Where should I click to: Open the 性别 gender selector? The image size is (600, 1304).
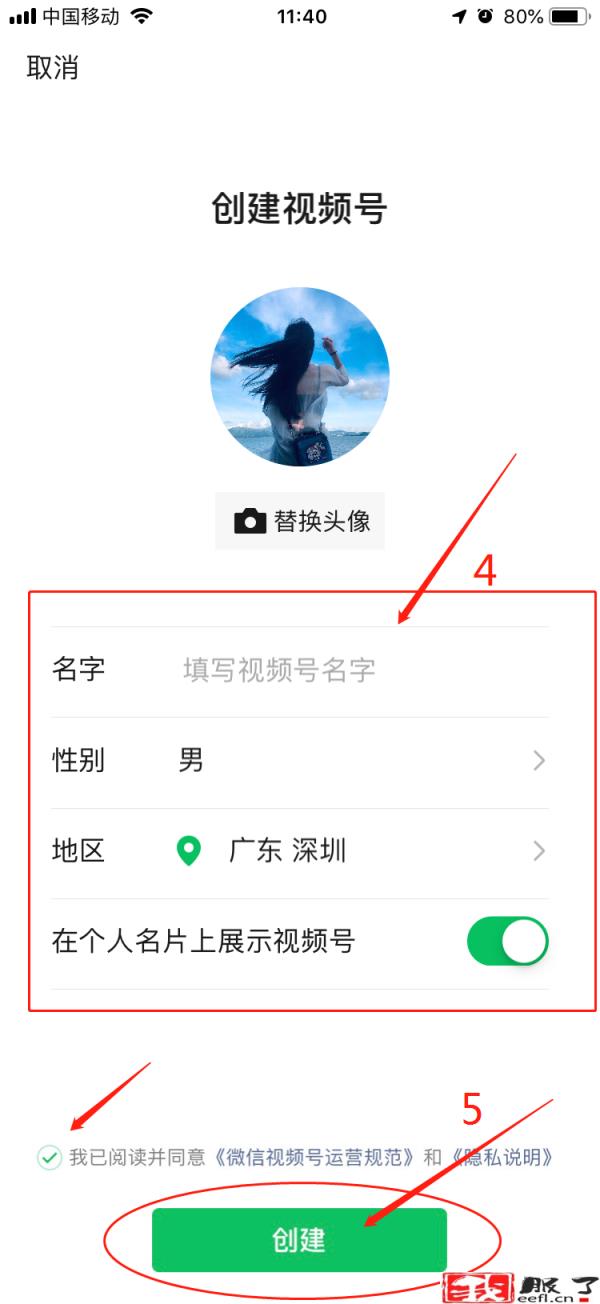tap(300, 761)
